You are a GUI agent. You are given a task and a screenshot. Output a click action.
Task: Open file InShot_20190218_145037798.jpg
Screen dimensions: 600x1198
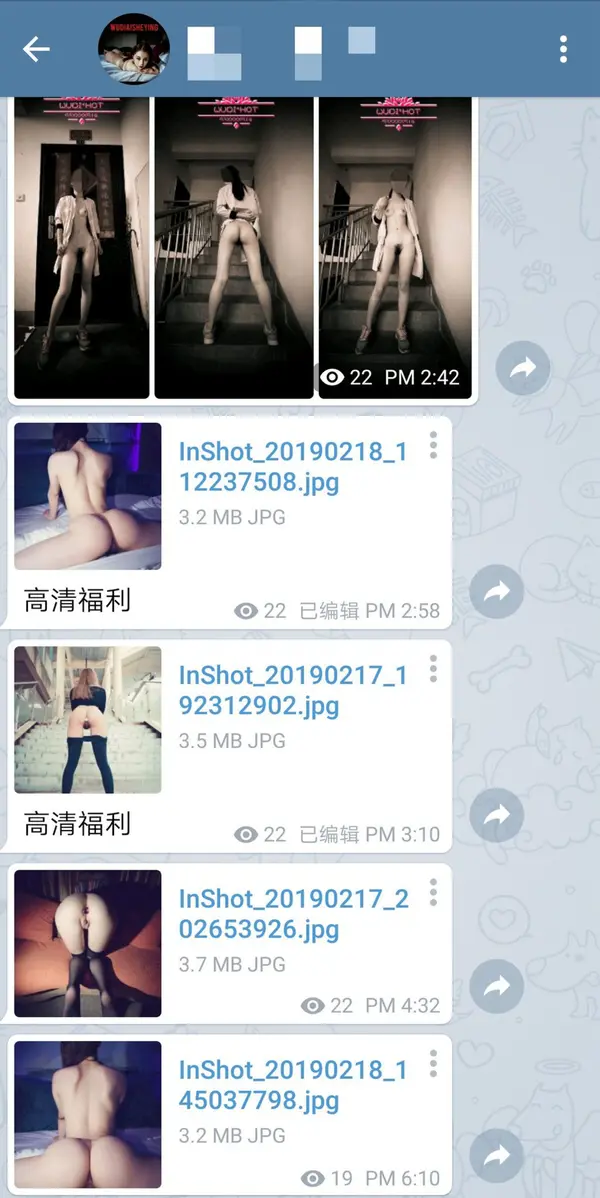[x=293, y=1086]
